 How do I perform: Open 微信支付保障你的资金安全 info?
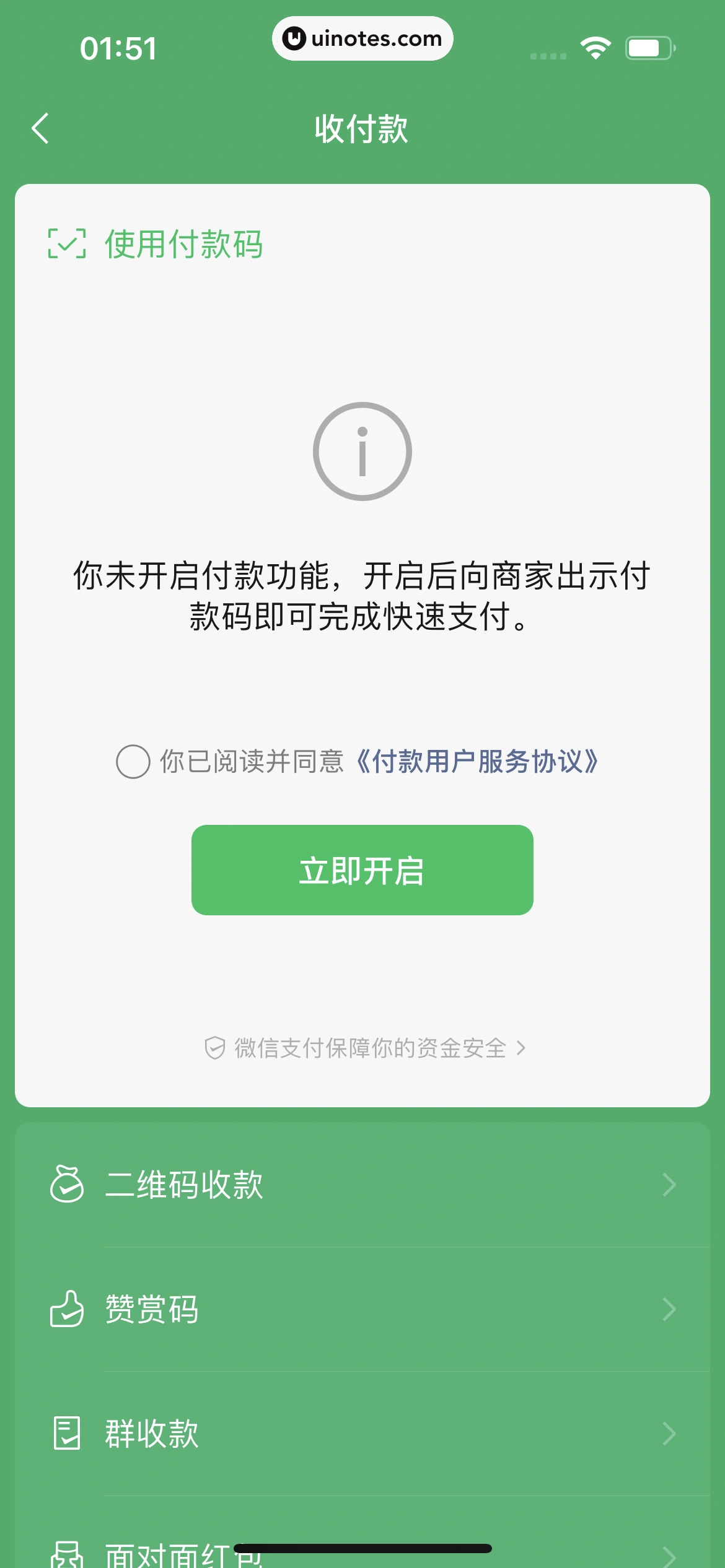pyautogui.click(x=366, y=1048)
